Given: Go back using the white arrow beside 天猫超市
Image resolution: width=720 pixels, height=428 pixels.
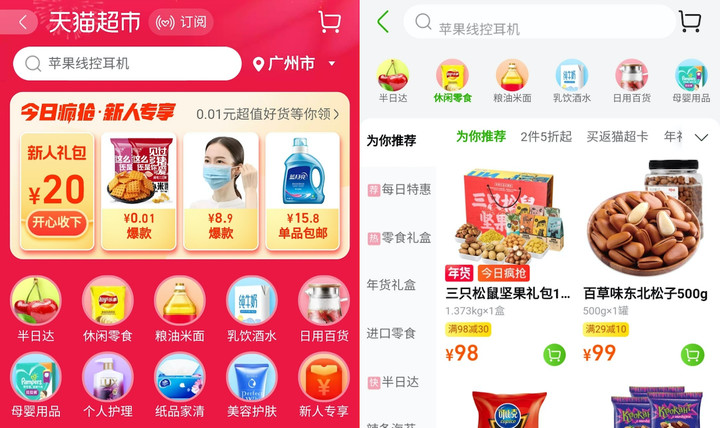Looking at the screenshot, I should click(x=23, y=22).
